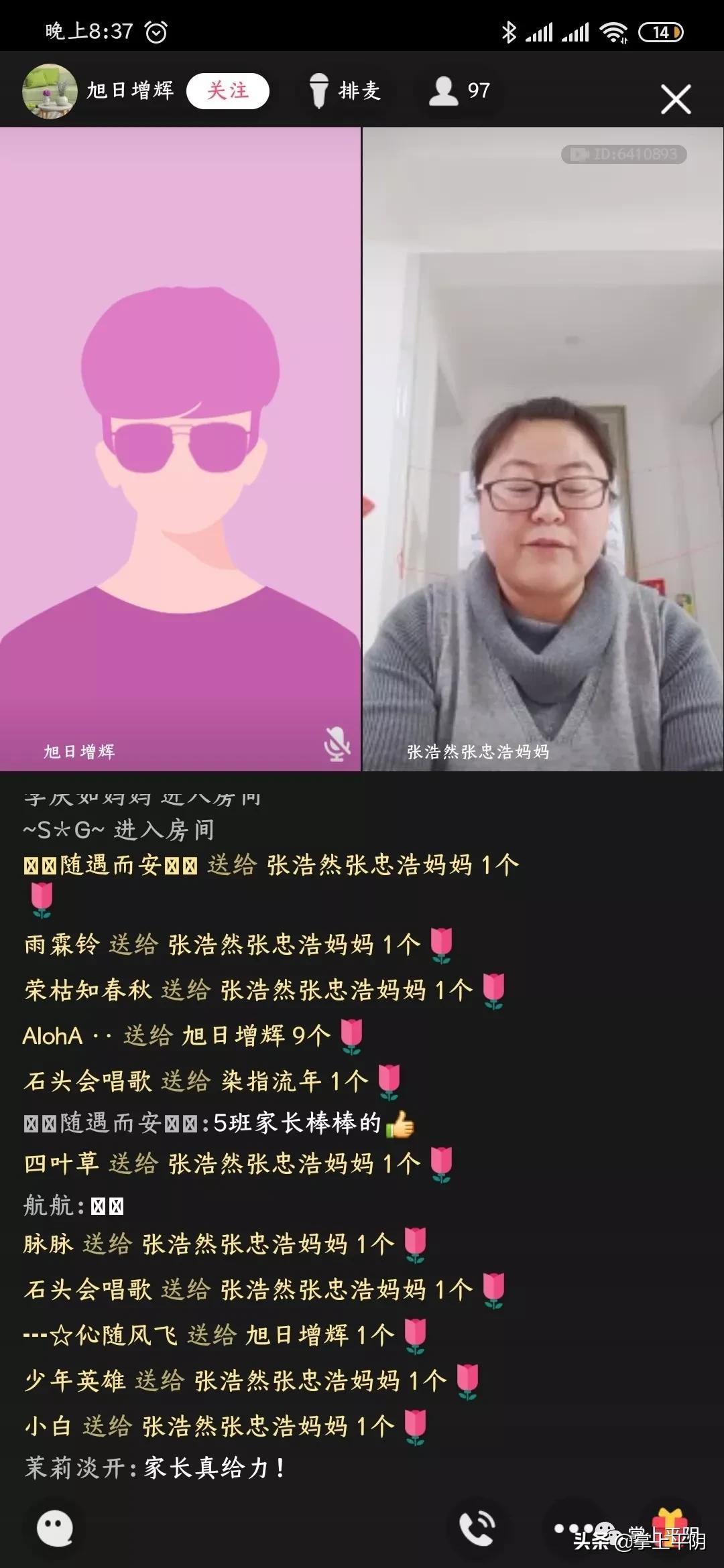
Task: Tap the host's avatar photo
Action: tap(50, 91)
